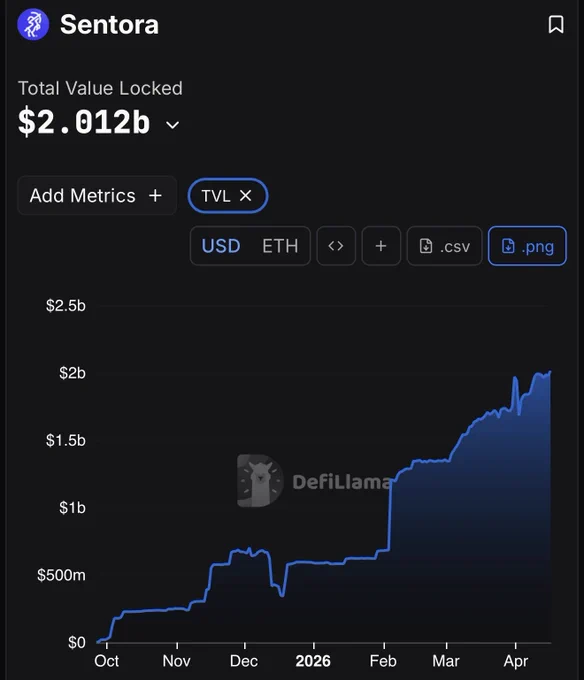Remove the TVL metric chip

point(246,196)
